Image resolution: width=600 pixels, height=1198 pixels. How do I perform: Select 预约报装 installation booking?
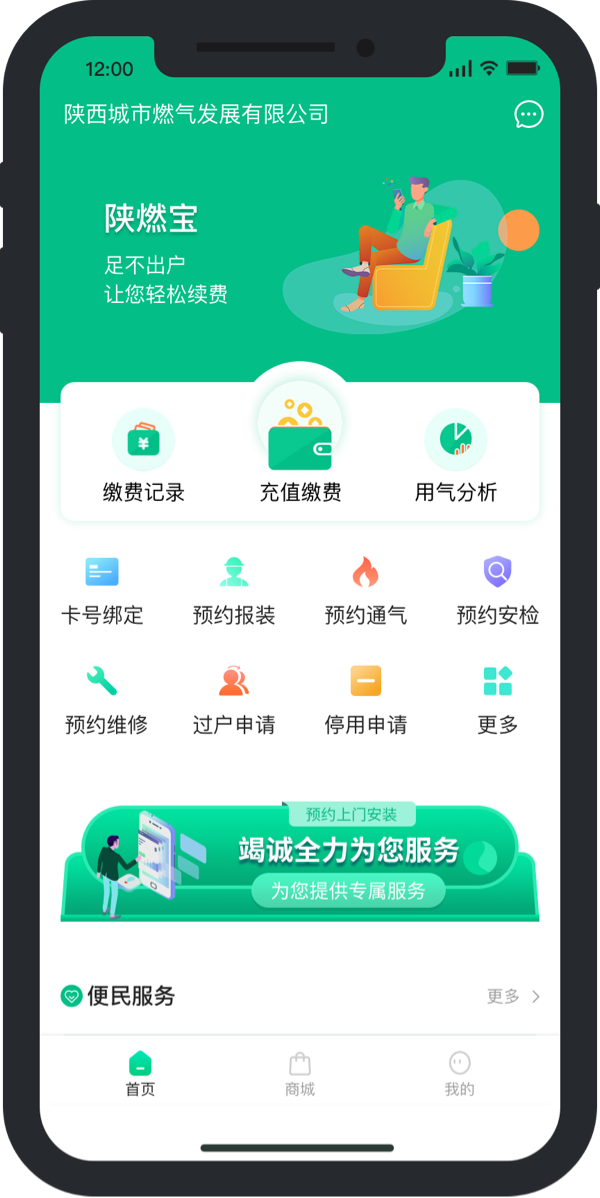point(234,590)
